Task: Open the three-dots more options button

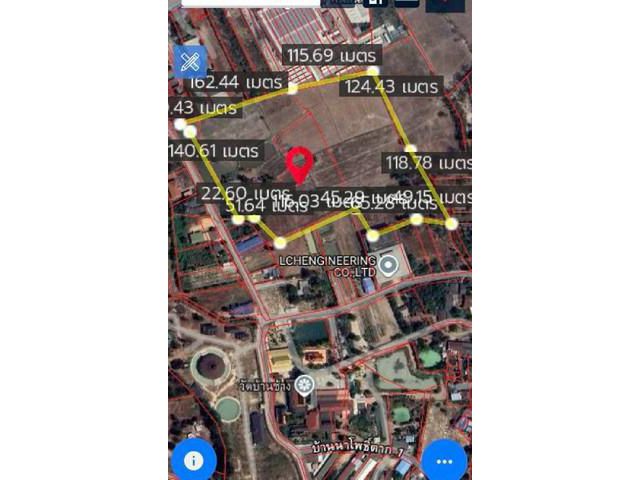Action: click(x=444, y=461)
